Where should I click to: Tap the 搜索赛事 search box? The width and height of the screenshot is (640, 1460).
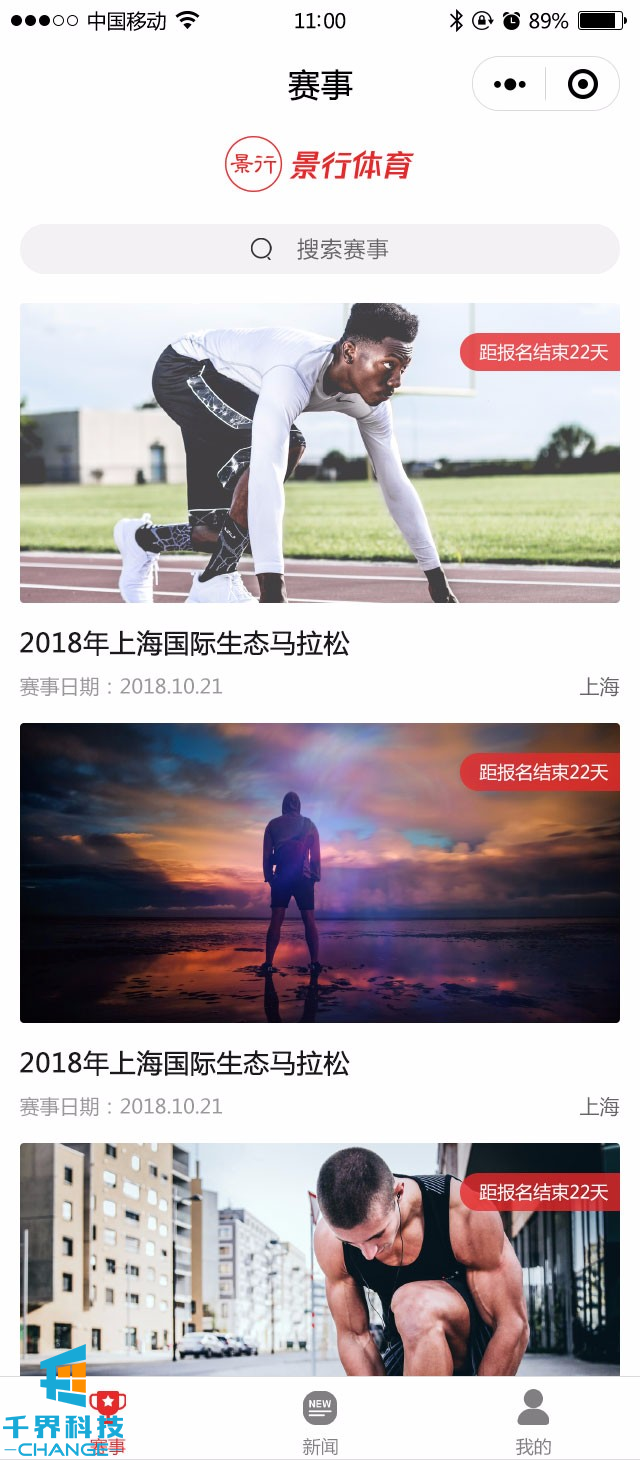pyautogui.click(x=320, y=249)
